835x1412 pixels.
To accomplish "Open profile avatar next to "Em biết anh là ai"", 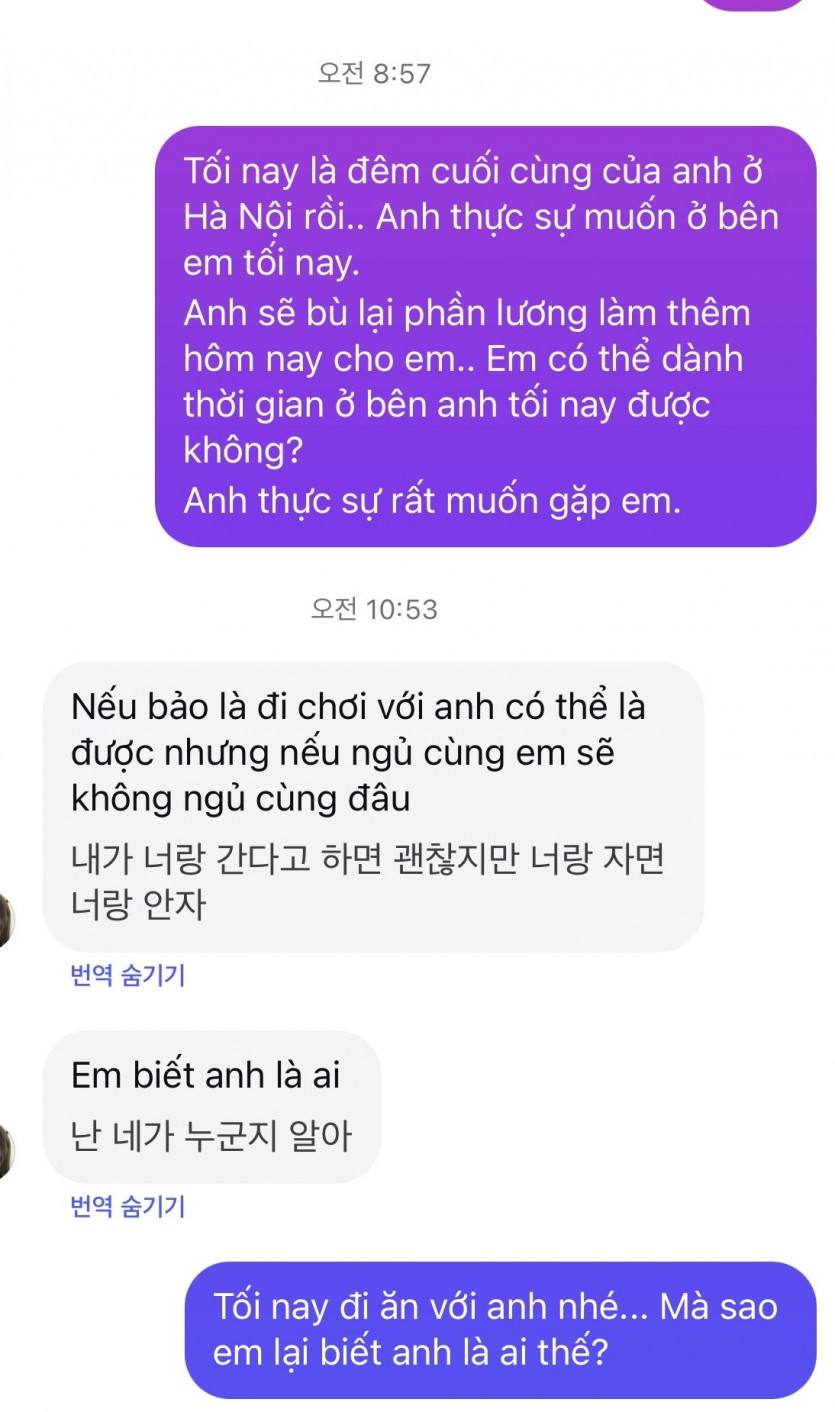I will click(8, 1150).
